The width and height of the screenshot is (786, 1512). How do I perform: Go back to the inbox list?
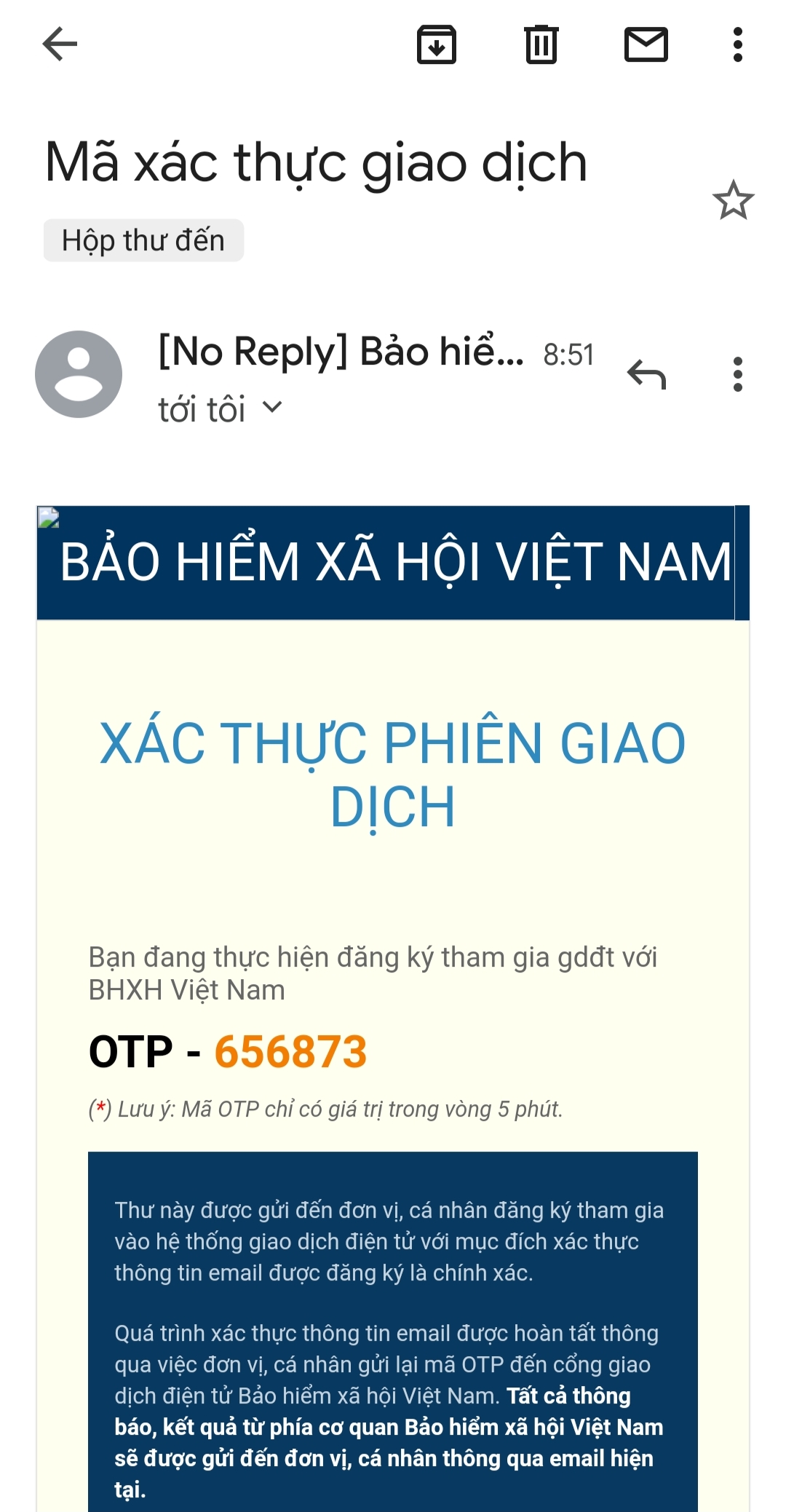pos(60,44)
